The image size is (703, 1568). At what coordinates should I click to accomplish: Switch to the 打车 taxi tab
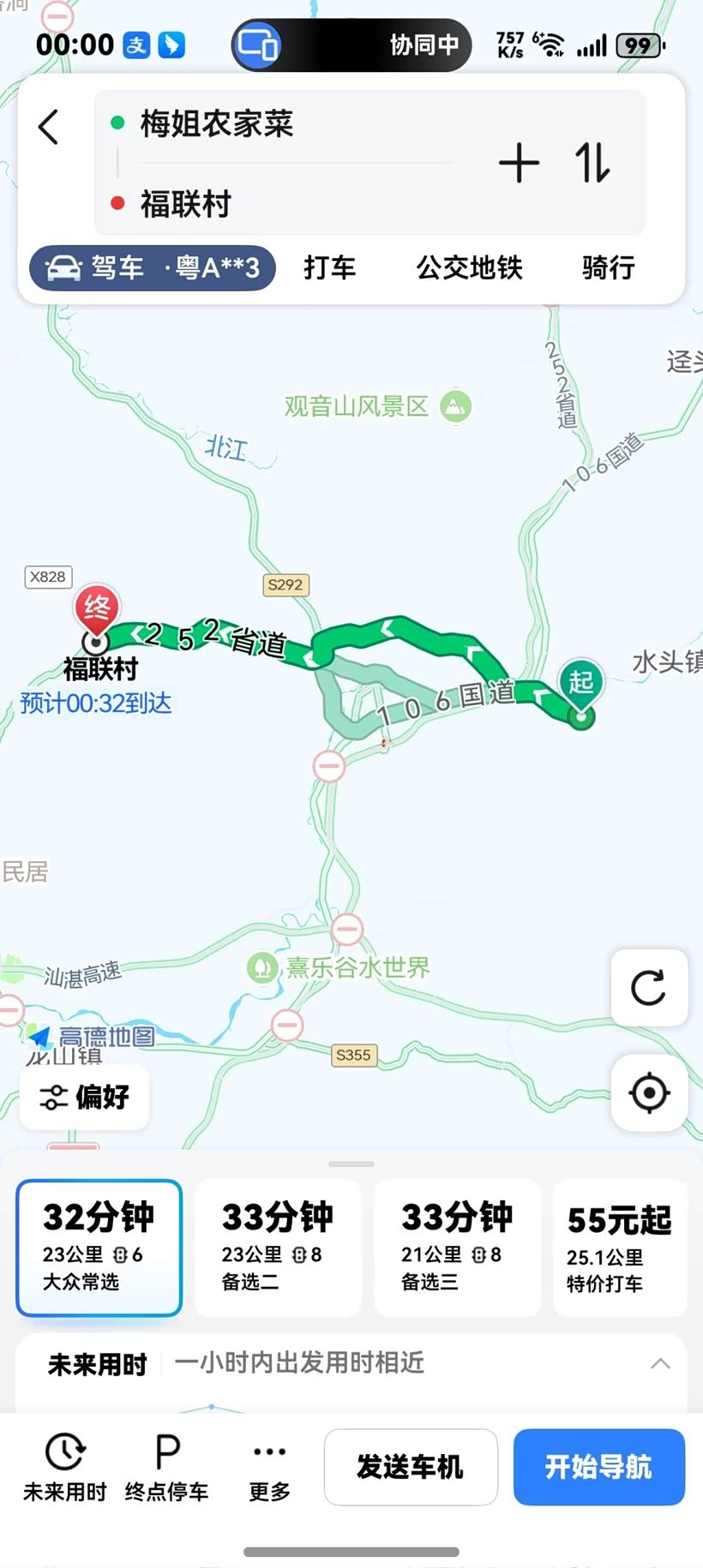coord(329,267)
